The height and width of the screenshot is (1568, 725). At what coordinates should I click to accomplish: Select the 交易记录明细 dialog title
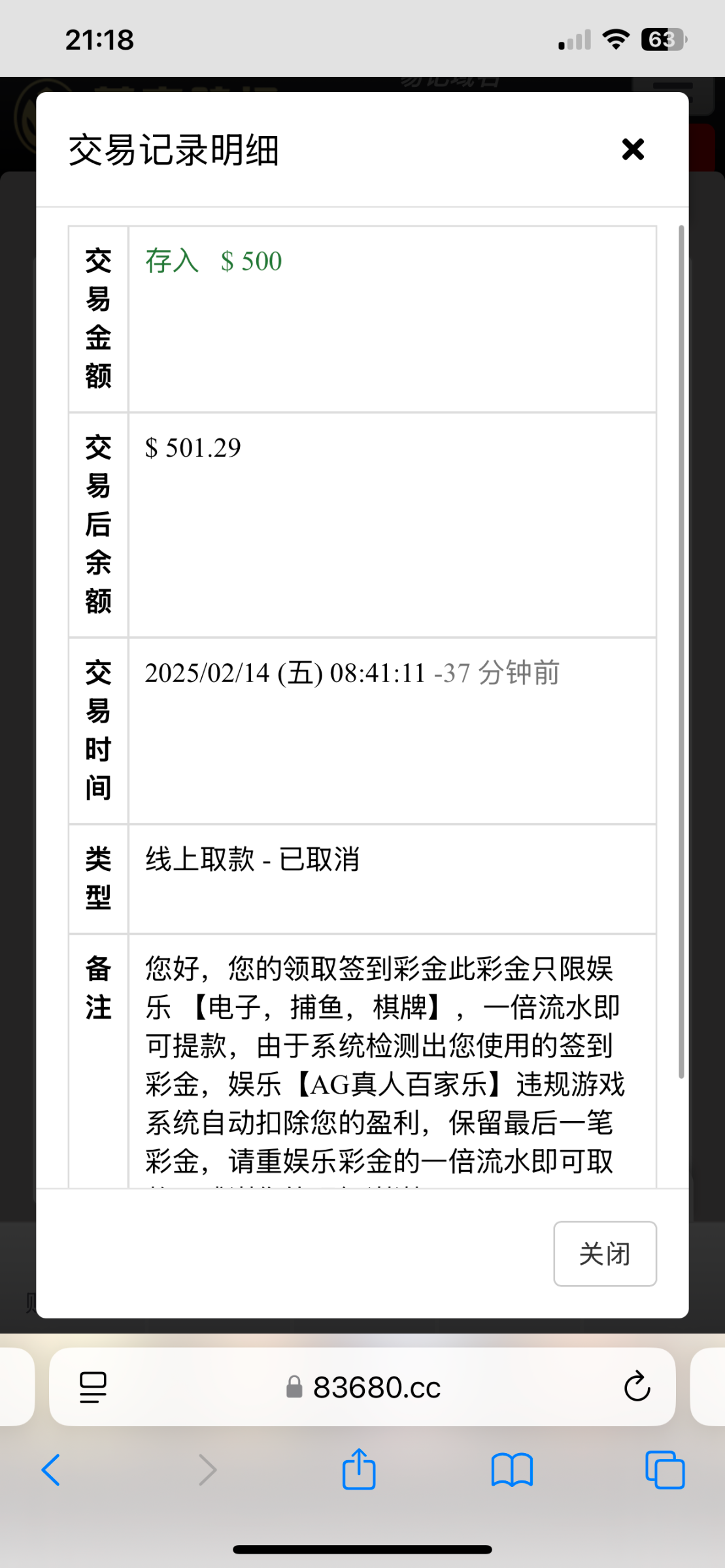(x=174, y=152)
